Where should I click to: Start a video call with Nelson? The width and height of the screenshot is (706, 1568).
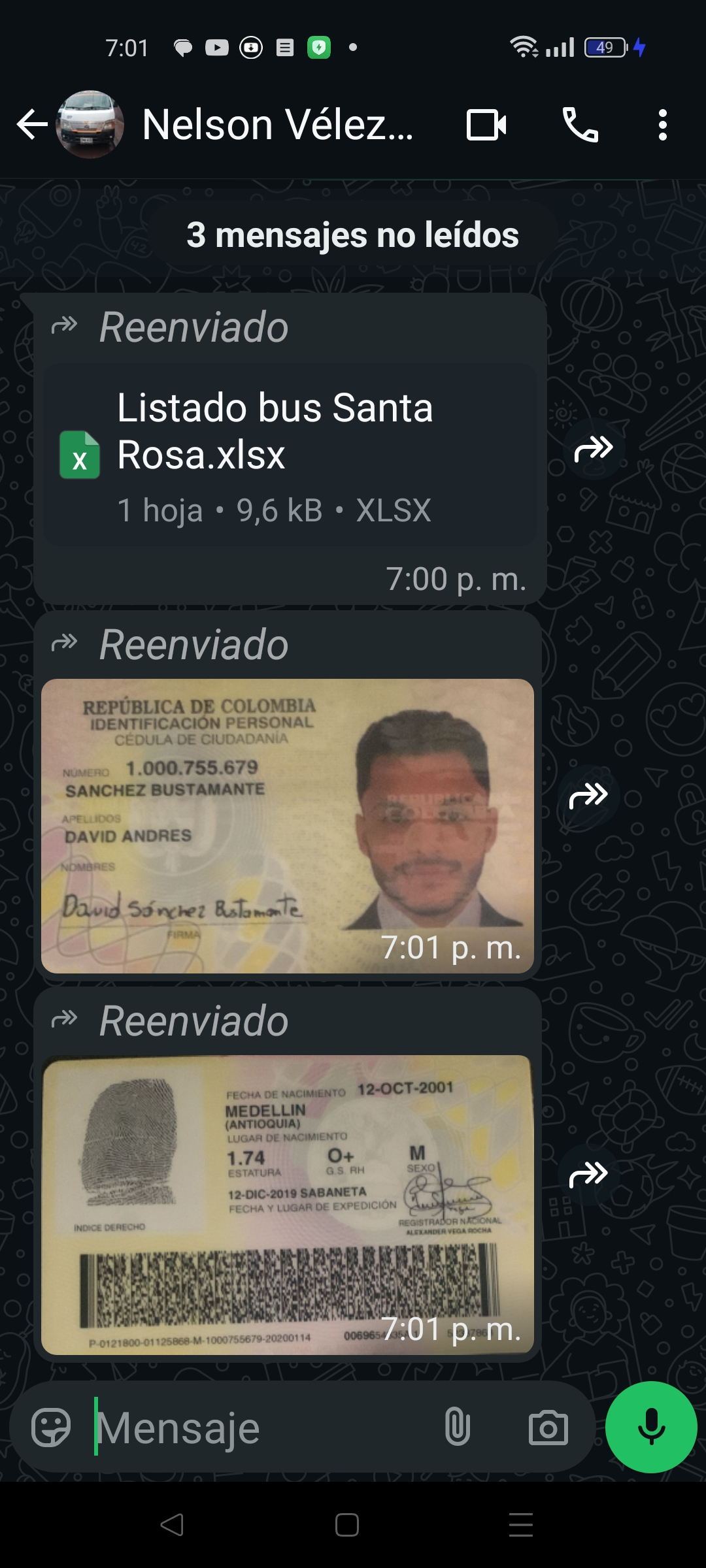pyautogui.click(x=486, y=124)
